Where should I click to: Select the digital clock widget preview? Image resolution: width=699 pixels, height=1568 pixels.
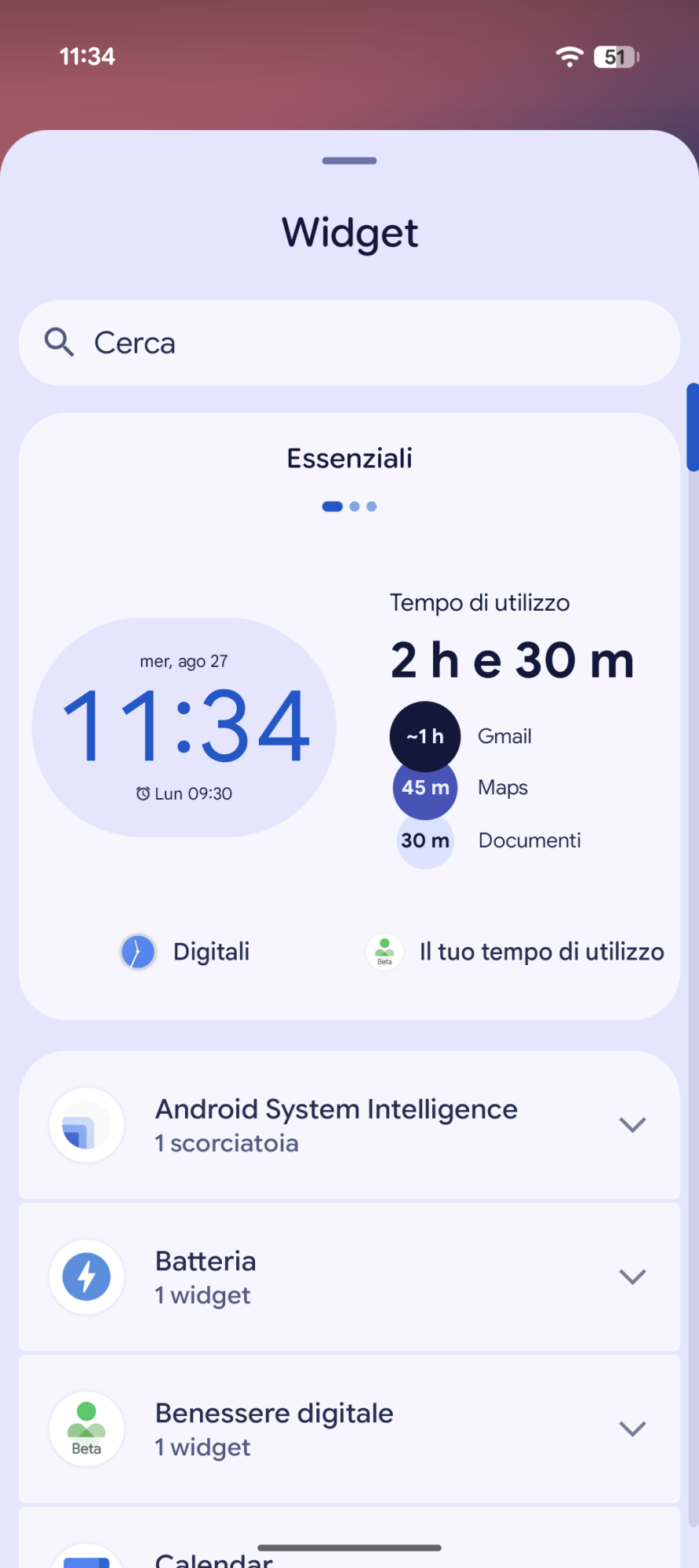click(x=184, y=728)
